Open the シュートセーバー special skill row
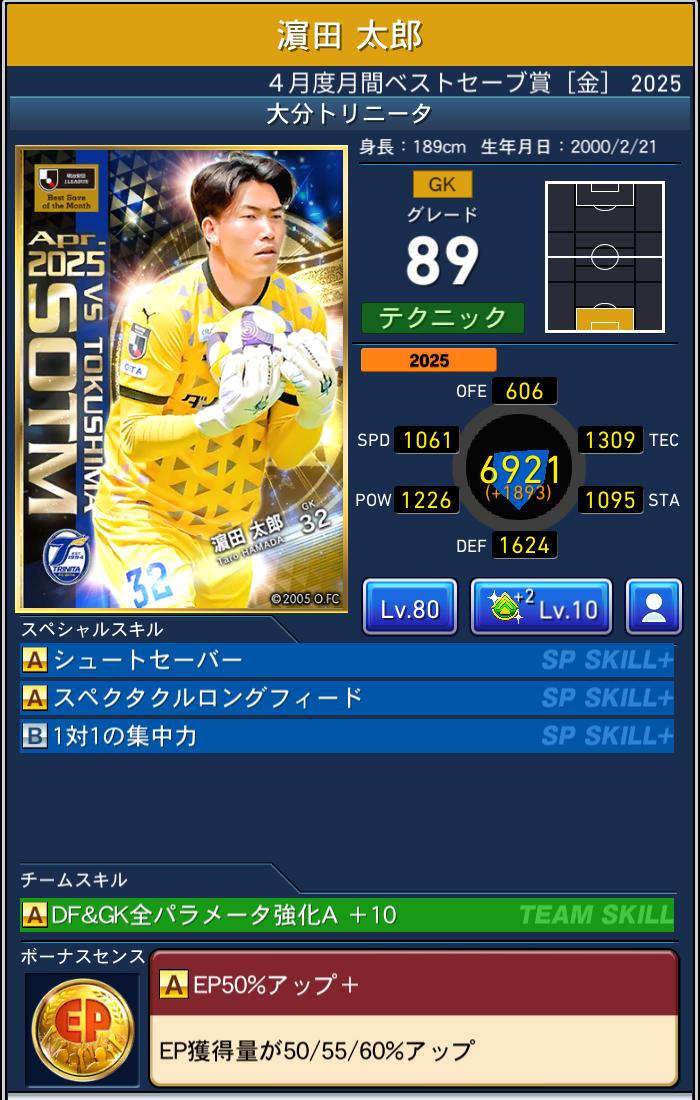700x1100 pixels. tap(346, 660)
